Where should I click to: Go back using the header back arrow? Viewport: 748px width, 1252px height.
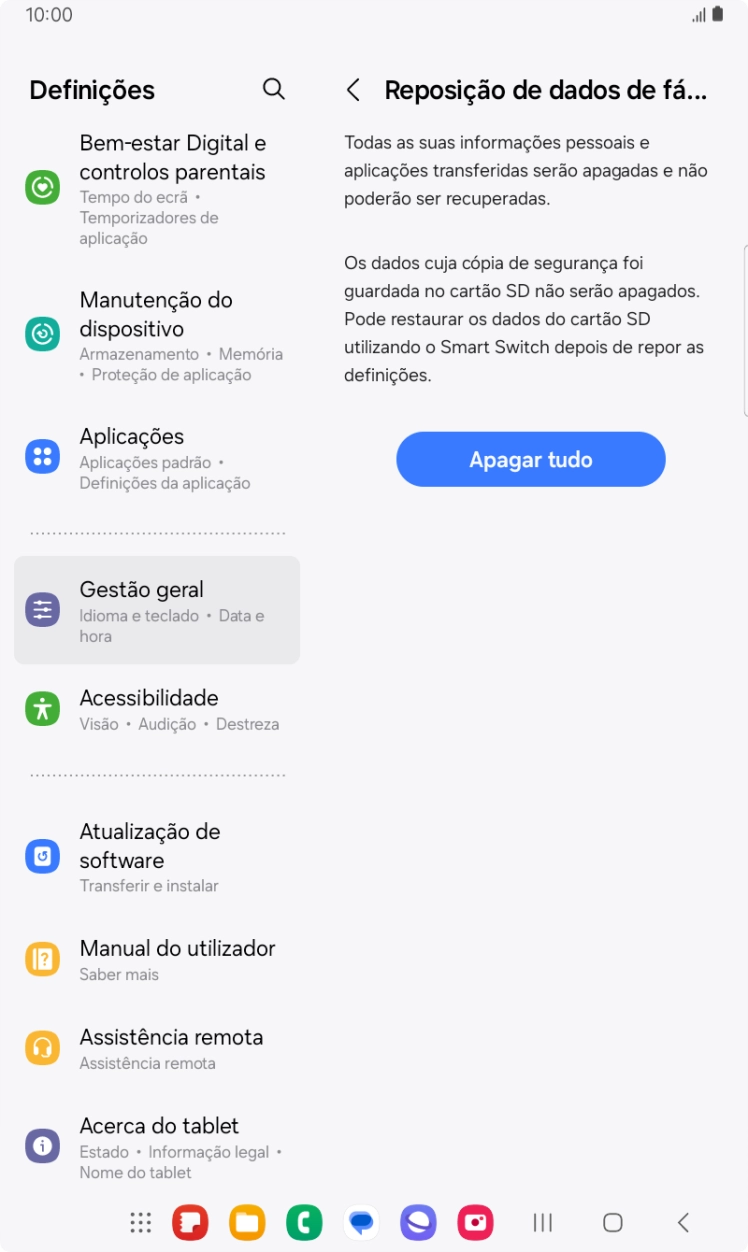(353, 89)
